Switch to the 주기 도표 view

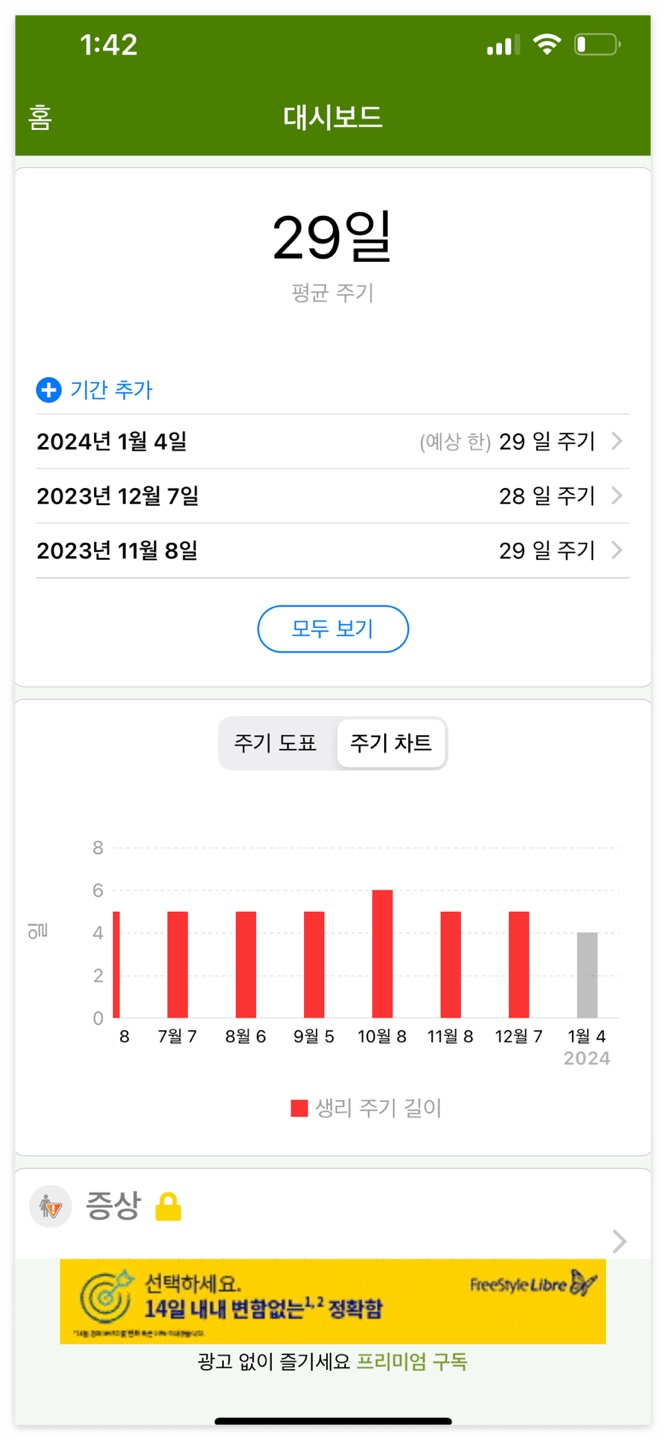pos(276,743)
